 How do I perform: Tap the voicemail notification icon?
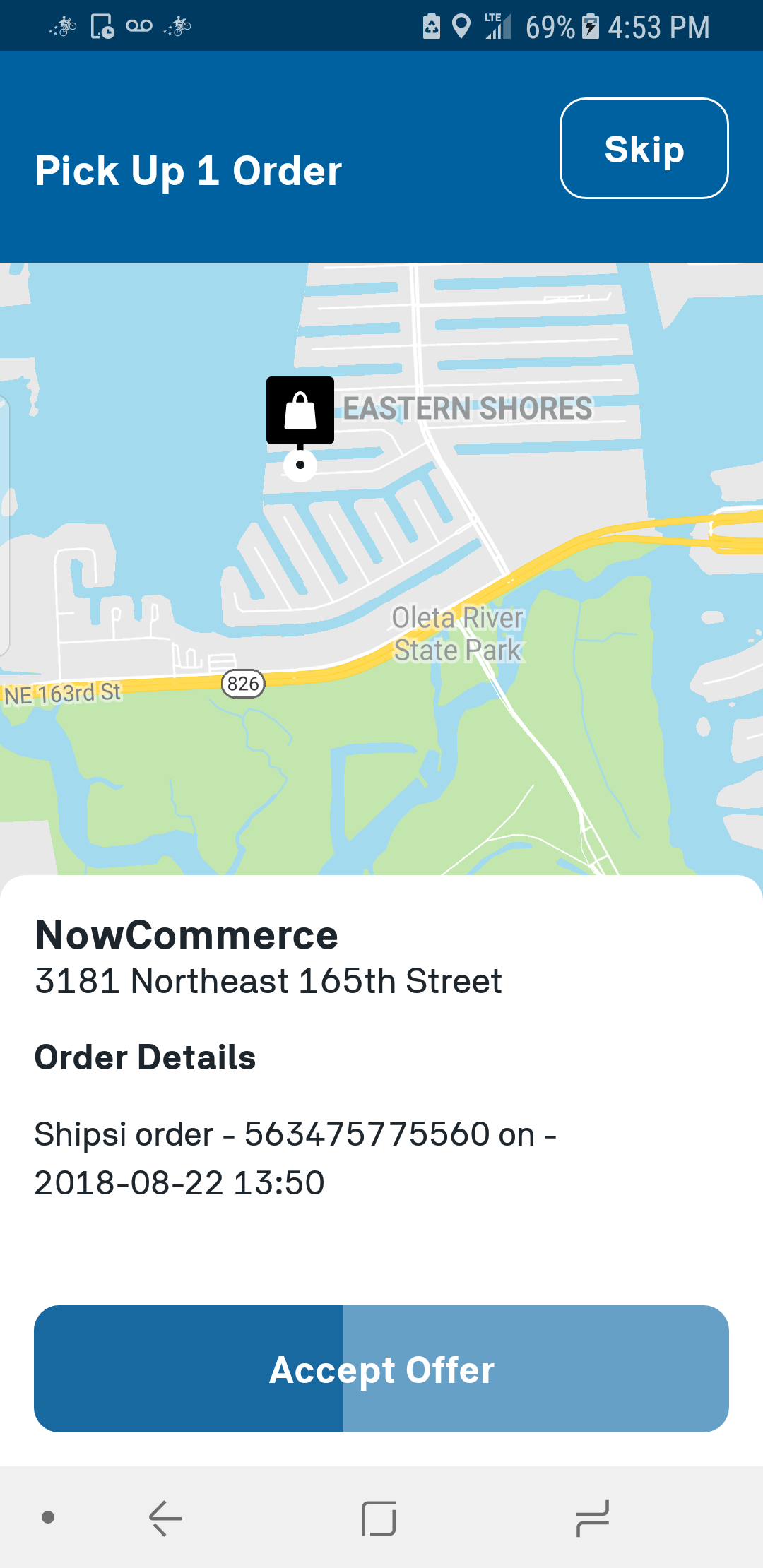[x=139, y=25]
